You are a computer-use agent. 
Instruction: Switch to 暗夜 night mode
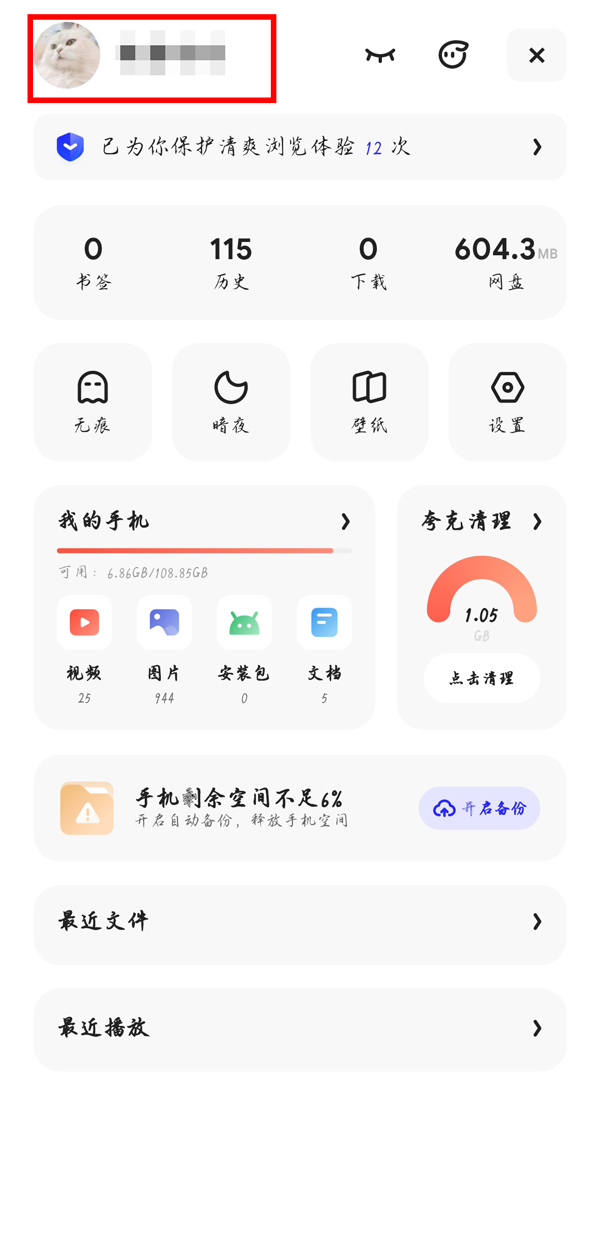click(231, 402)
